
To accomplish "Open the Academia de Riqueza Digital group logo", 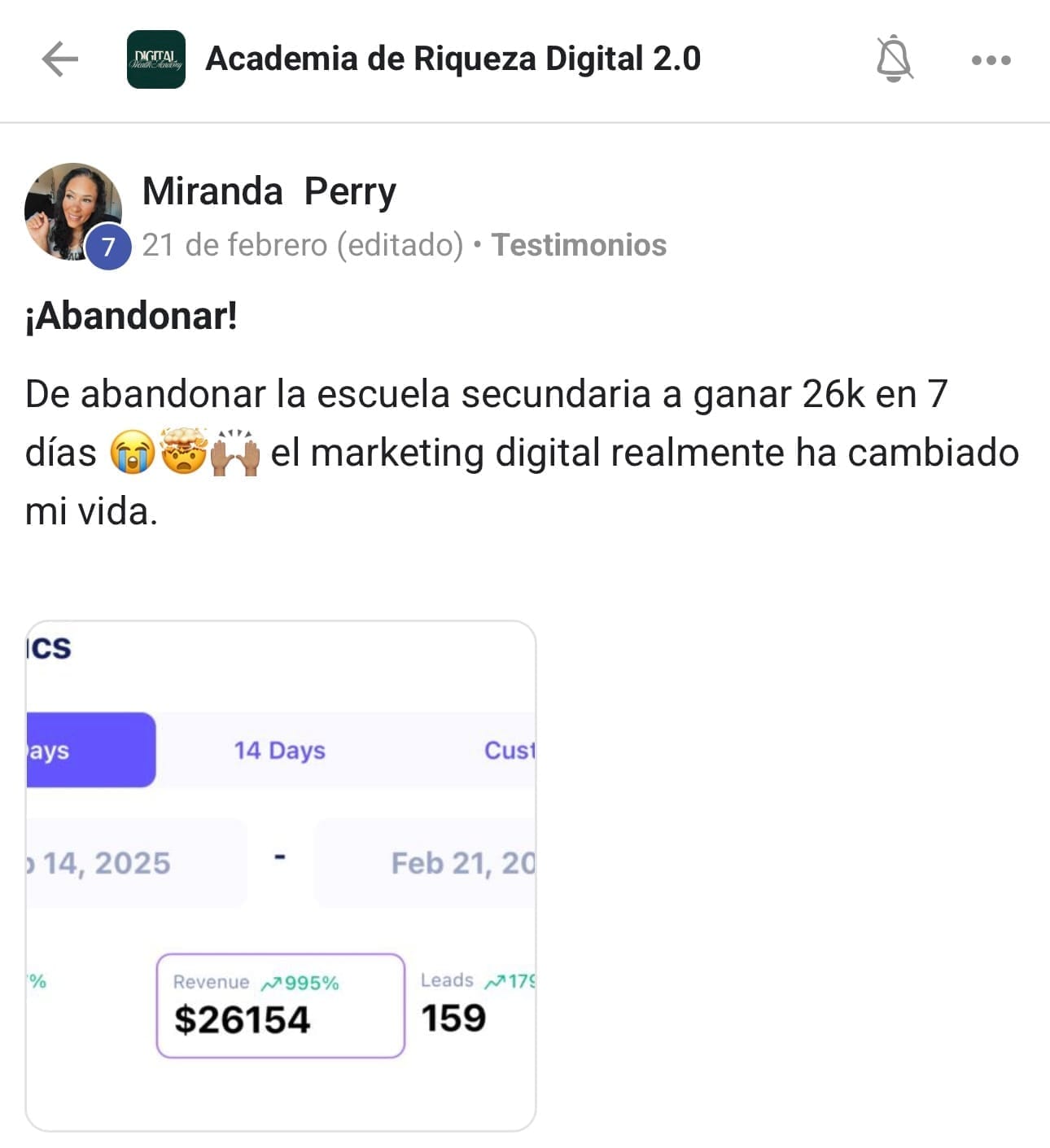I will 155,59.
